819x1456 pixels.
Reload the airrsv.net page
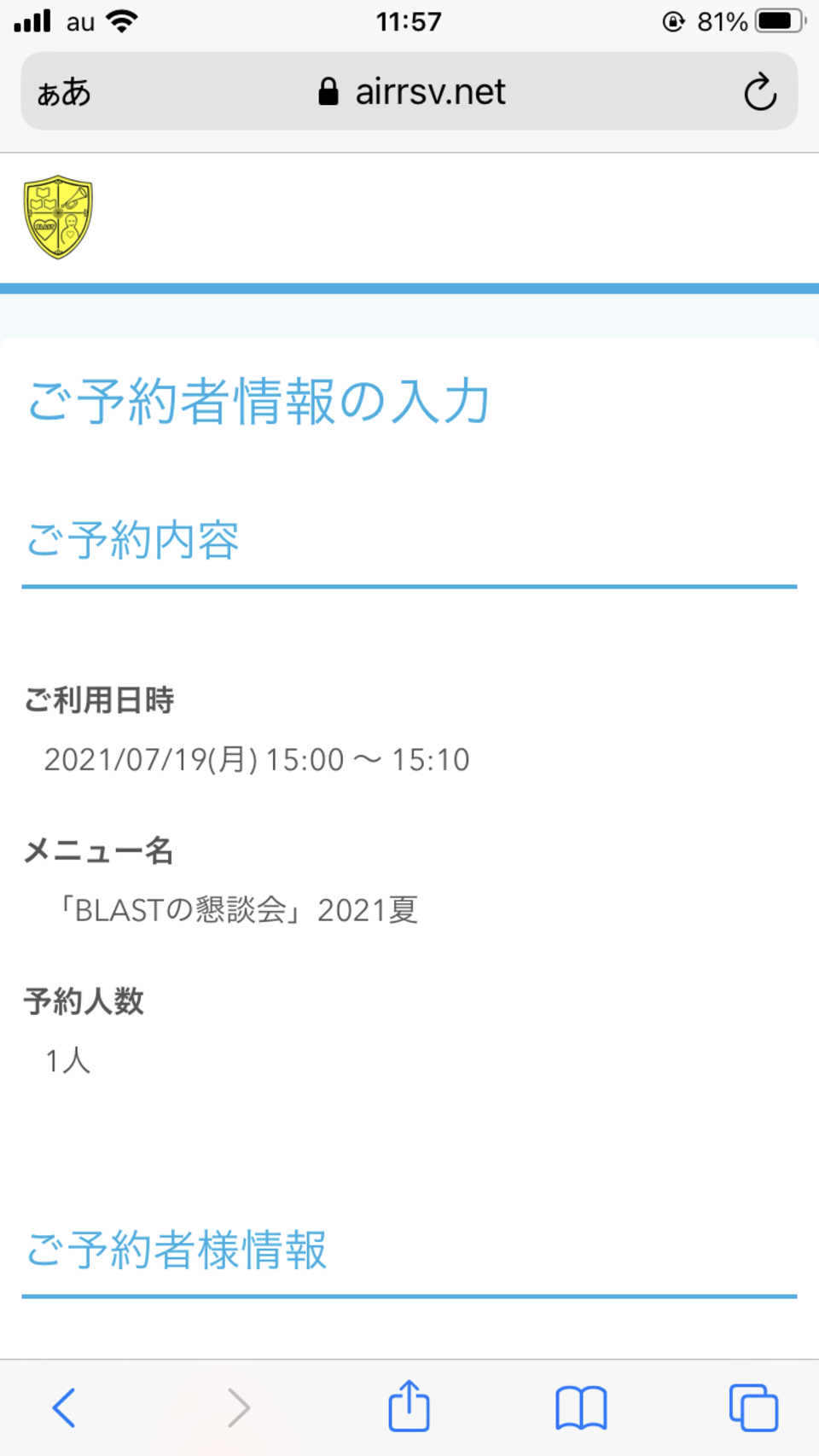click(759, 92)
